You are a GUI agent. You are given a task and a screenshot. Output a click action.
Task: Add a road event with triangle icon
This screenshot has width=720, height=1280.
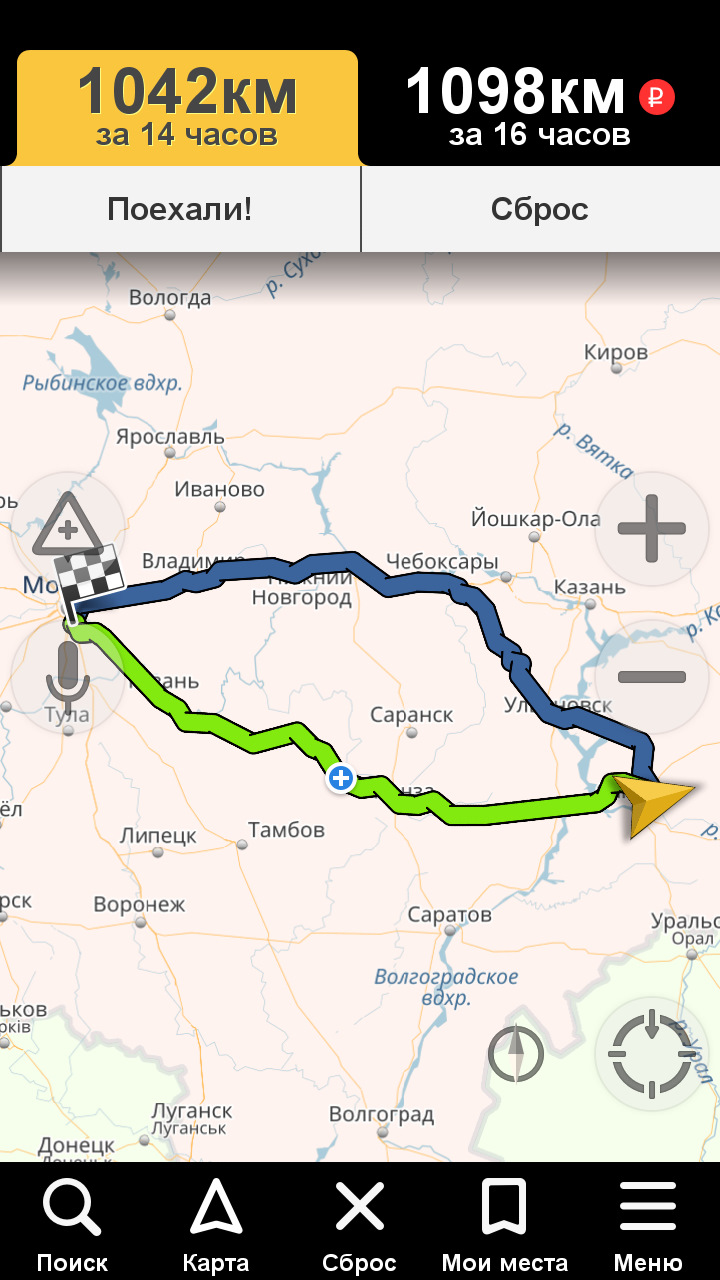tap(66, 525)
